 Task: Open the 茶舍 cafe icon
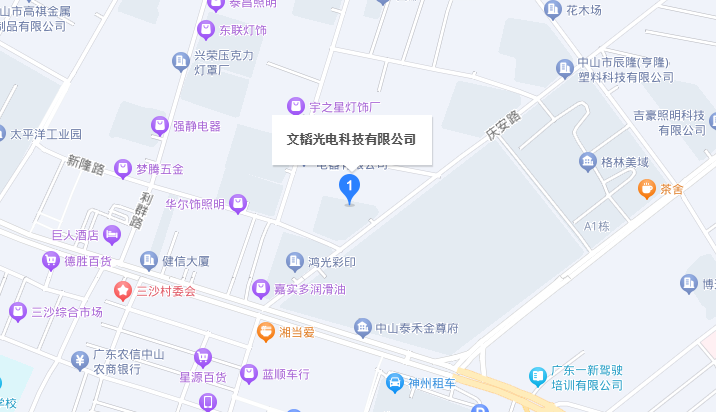[647, 188]
